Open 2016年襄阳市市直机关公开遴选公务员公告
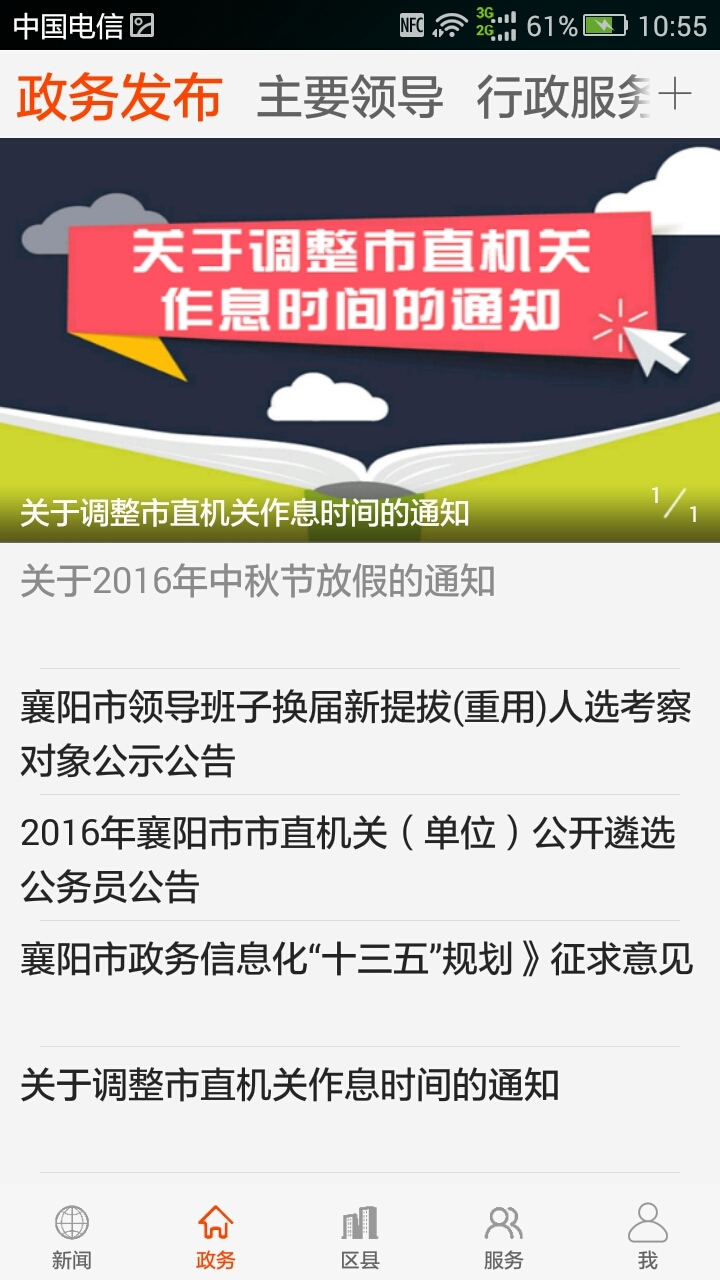The height and width of the screenshot is (1280, 720). [x=348, y=859]
